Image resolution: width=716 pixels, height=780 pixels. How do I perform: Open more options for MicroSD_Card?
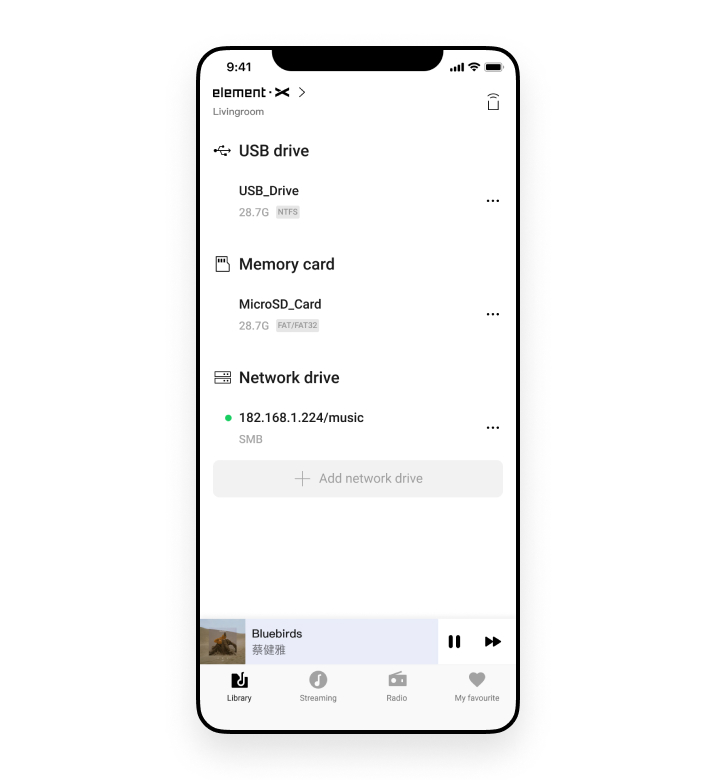pos(492,314)
